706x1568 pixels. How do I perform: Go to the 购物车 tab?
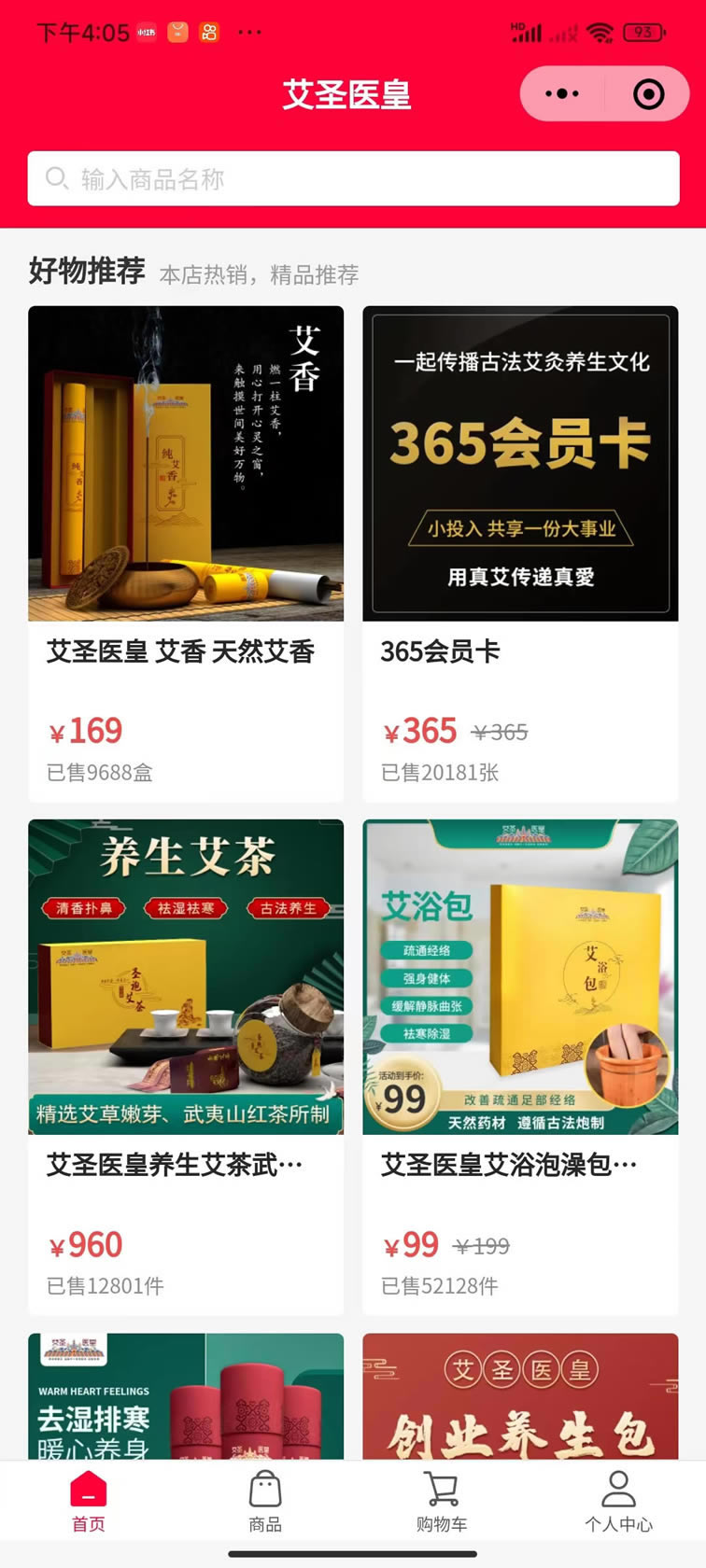point(442,1502)
